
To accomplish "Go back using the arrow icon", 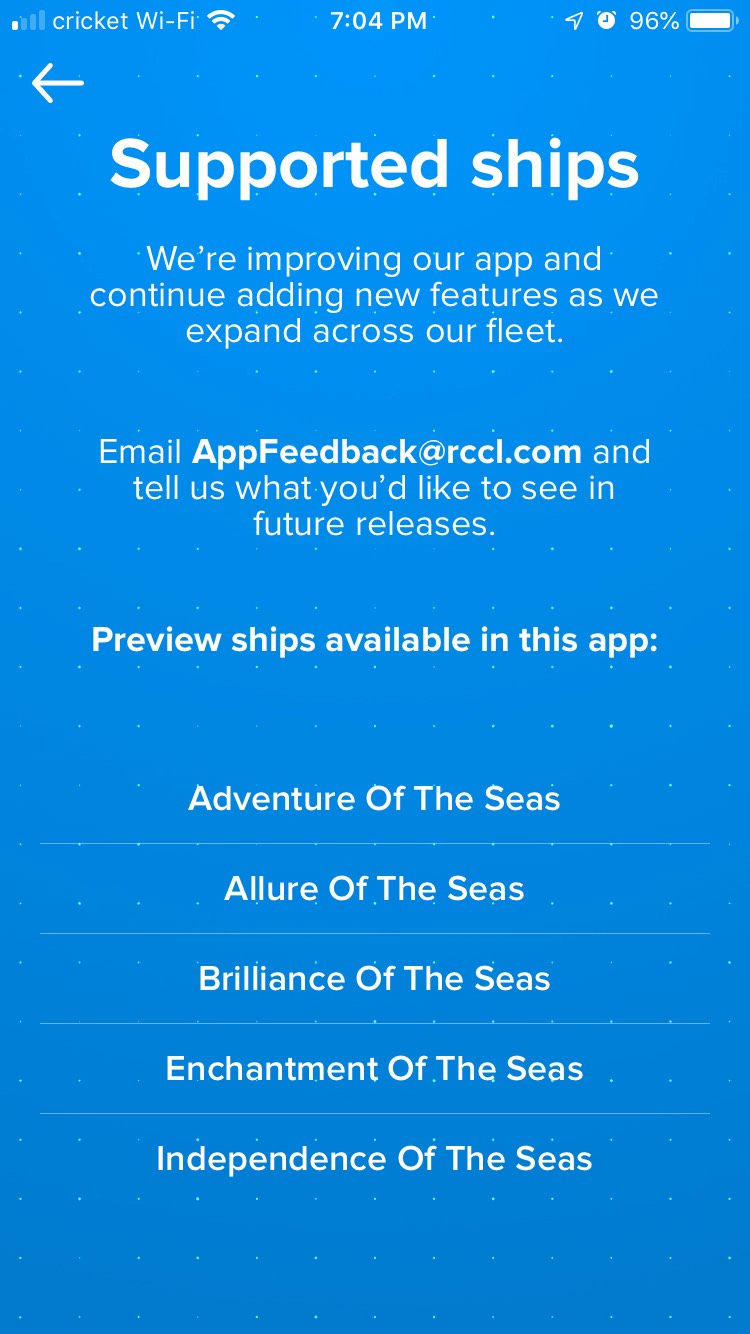I will tap(57, 83).
